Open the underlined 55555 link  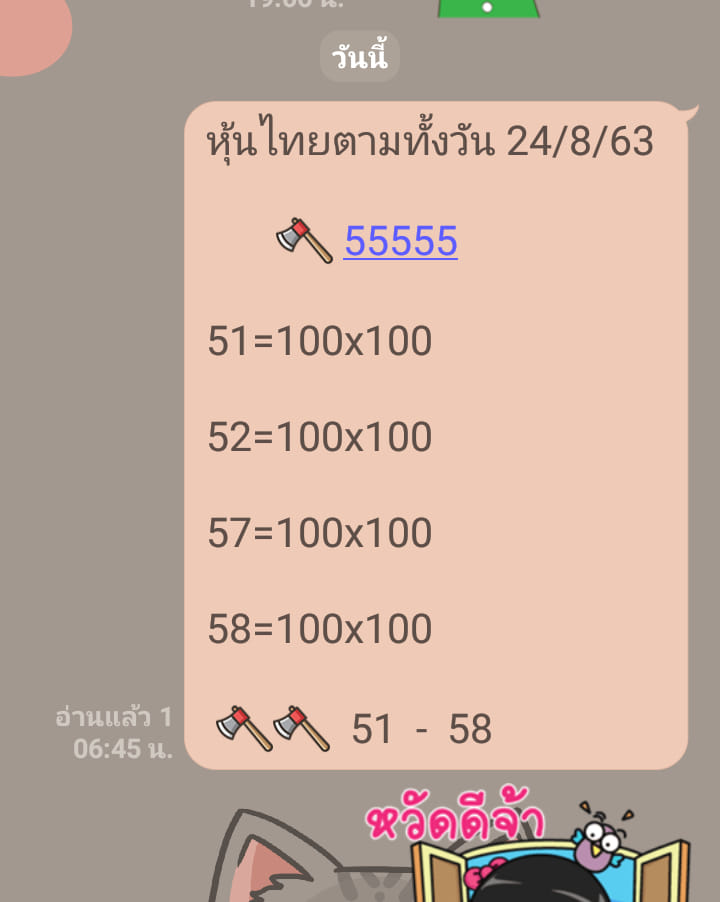pyautogui.click(x=400, y=241)
